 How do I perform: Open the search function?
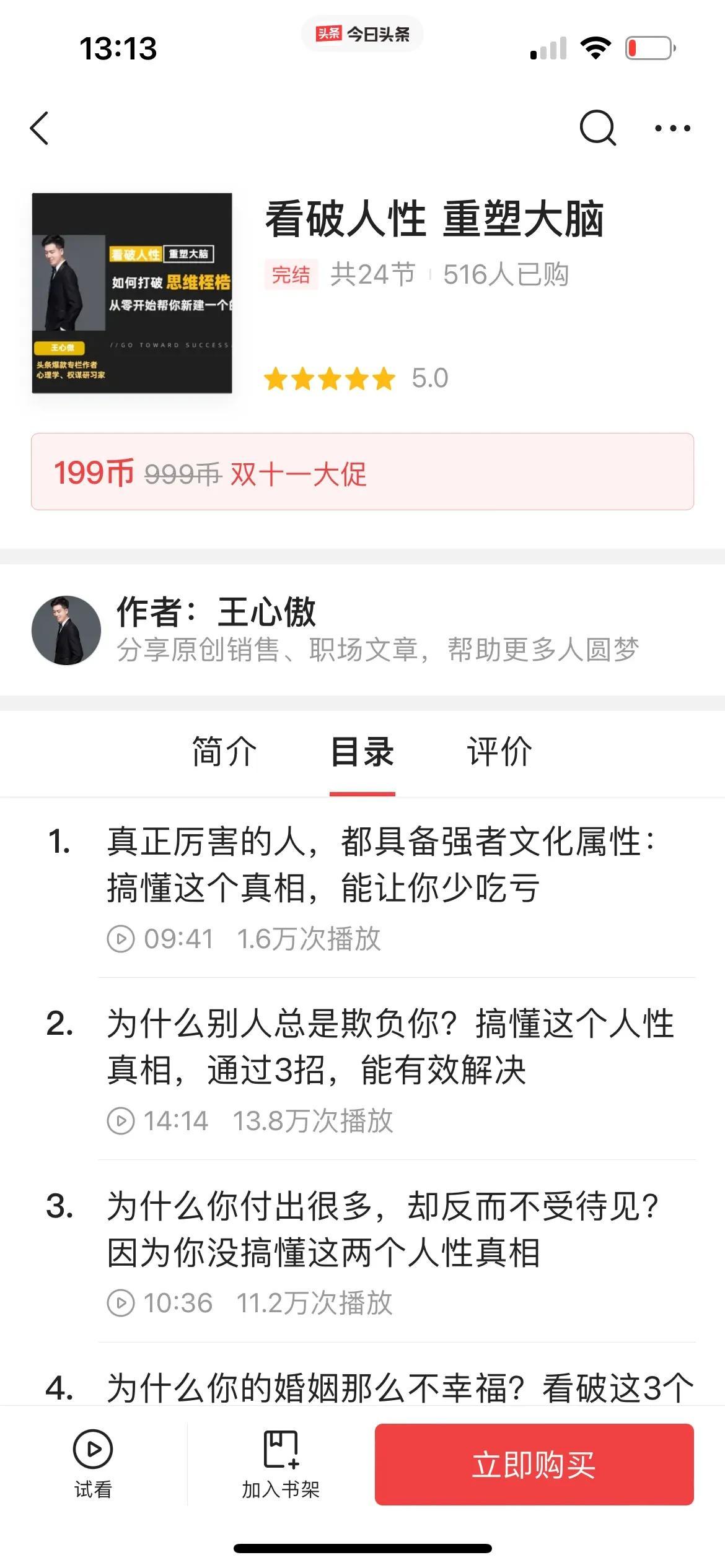click(x=597, y=128)
